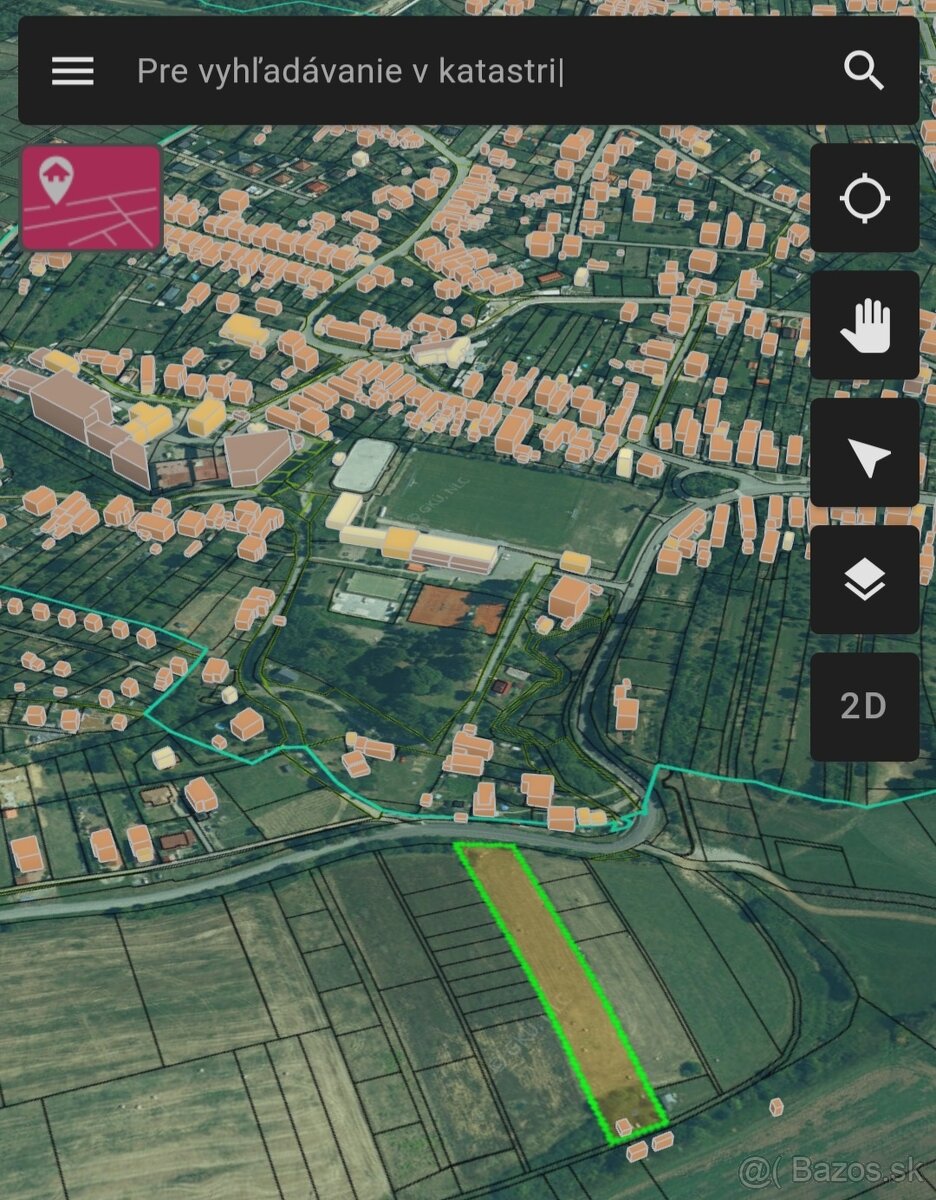
Task: Click the hamburger menu icon
Action: tap(72, 71)
